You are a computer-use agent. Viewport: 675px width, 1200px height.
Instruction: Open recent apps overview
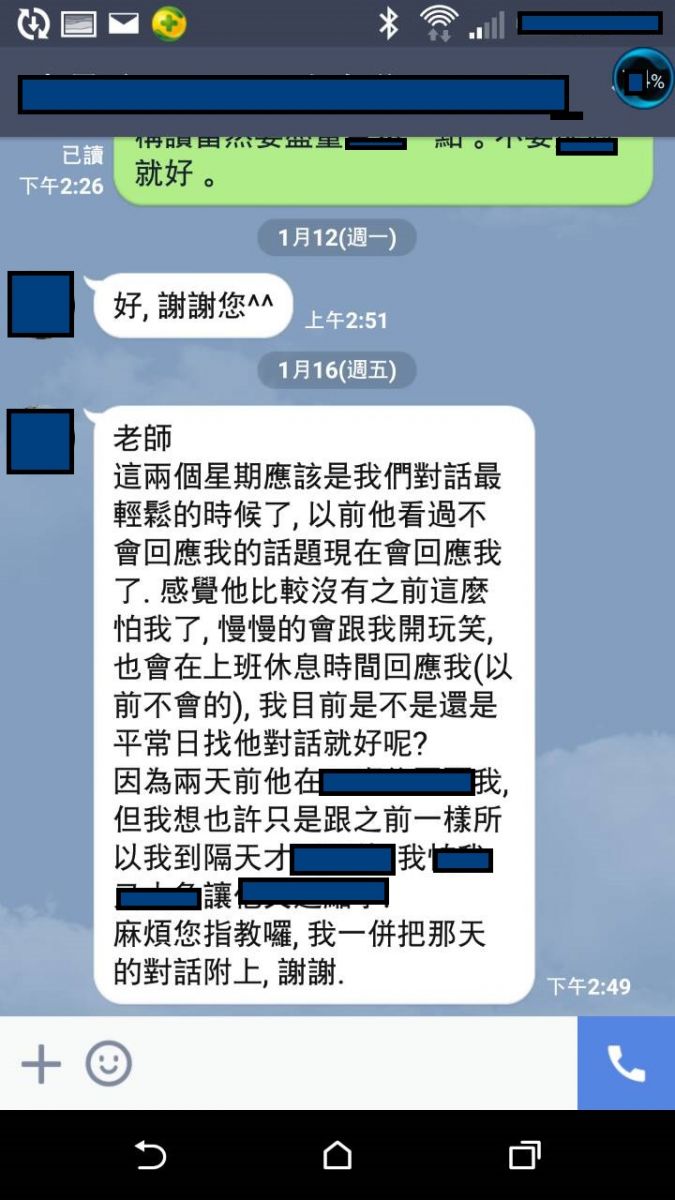click(524, 1156)
